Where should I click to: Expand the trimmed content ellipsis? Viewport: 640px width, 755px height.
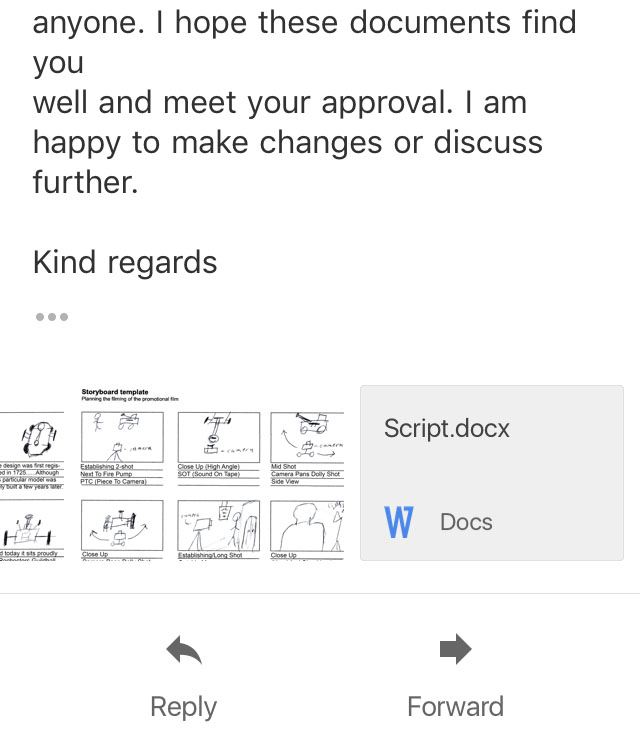51,317
